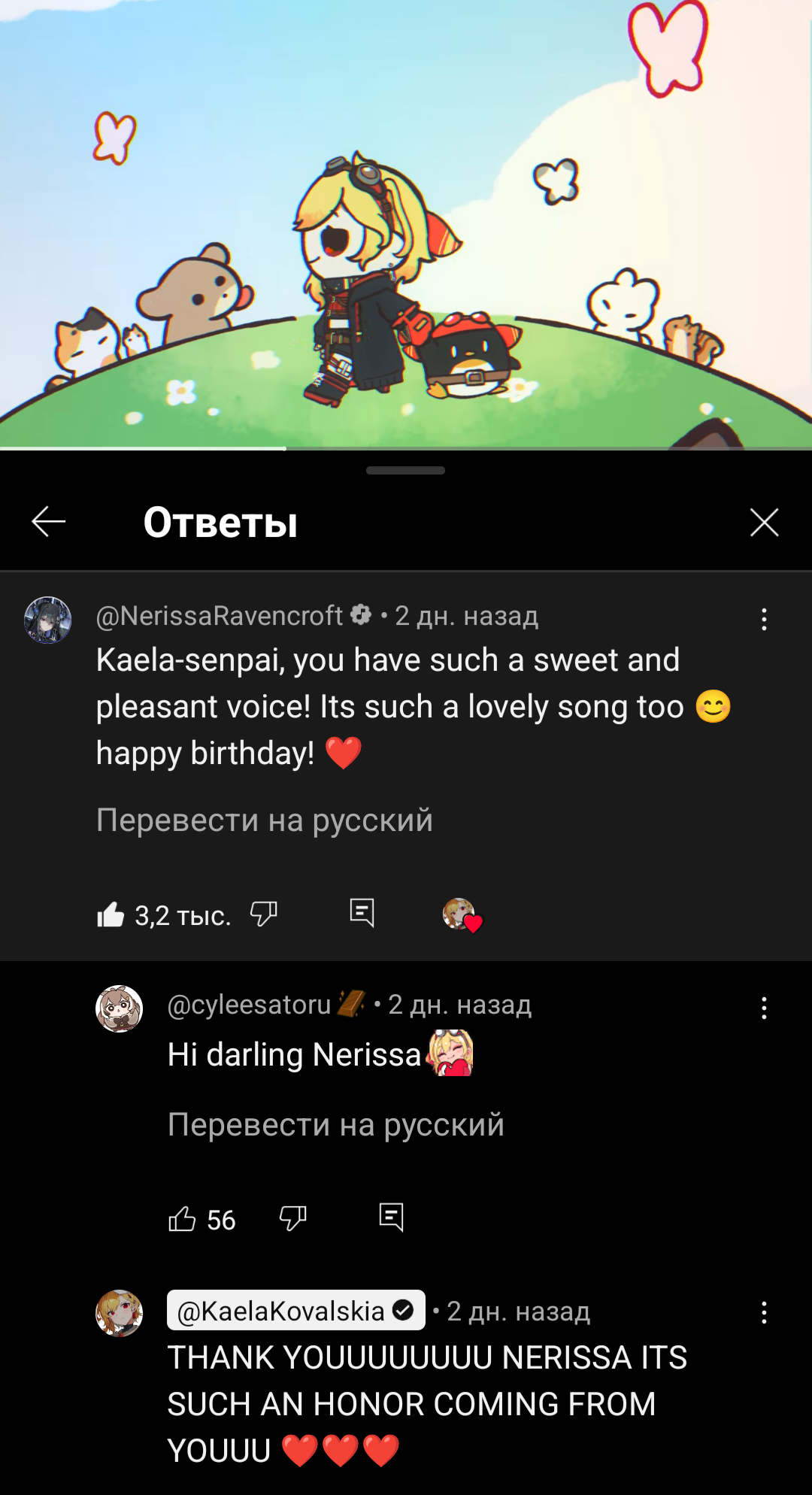Tap the video player above the replies
Image resolution: width=812 pixels, height=1495 pixels.
point(406,224)
